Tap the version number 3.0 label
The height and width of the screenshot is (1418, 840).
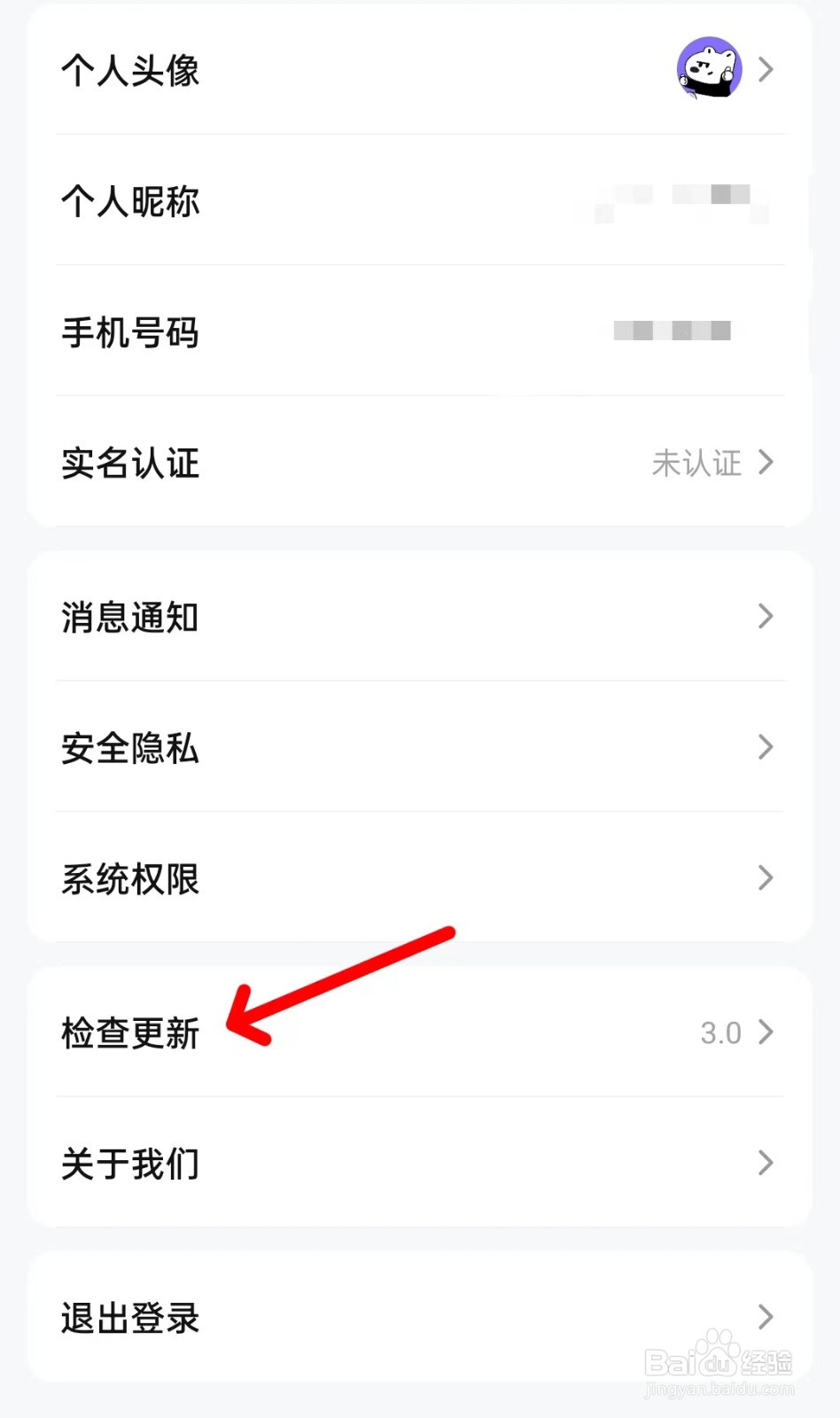coord(720,1032)
